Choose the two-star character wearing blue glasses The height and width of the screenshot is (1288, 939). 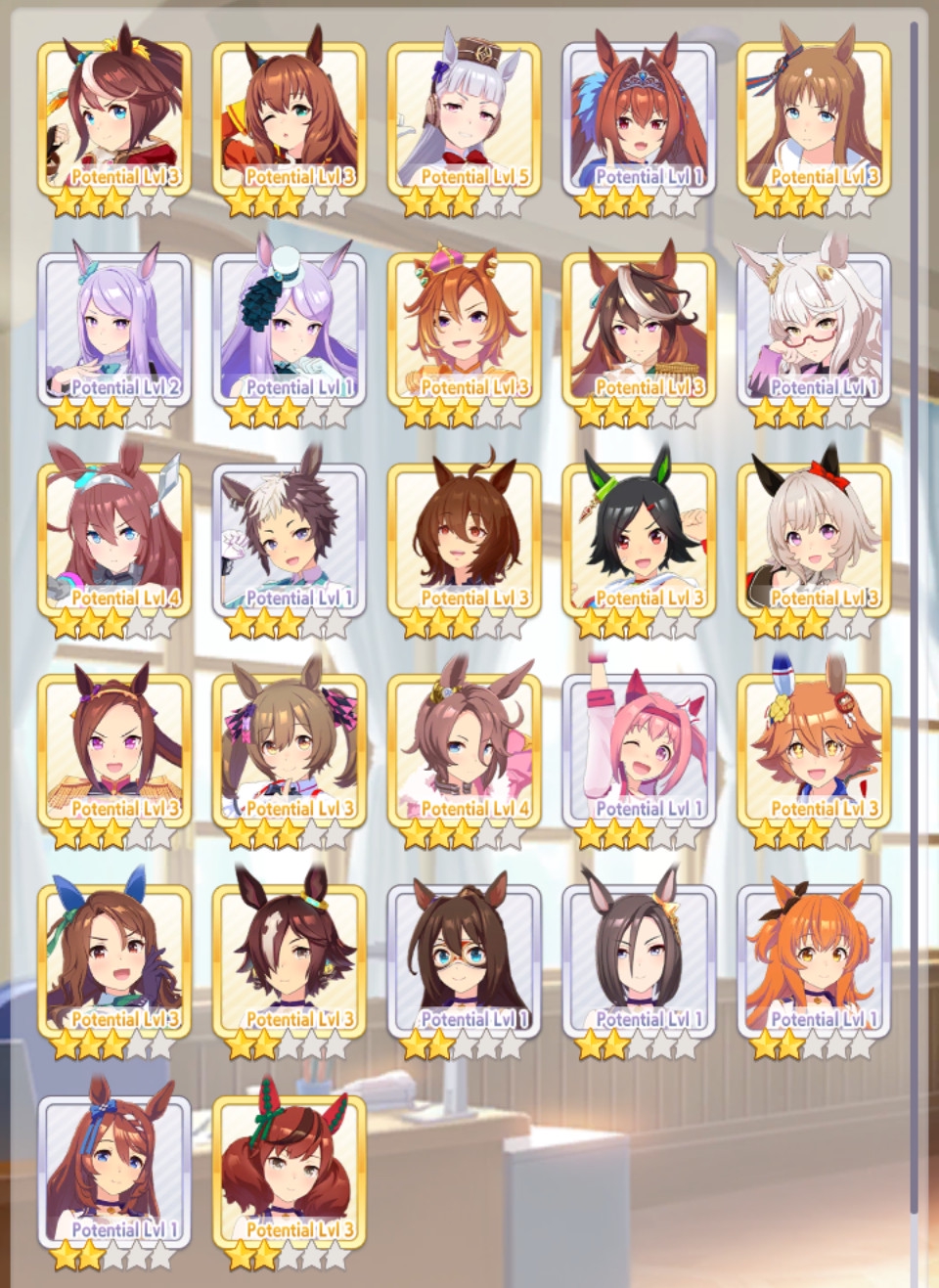(464, 960)
